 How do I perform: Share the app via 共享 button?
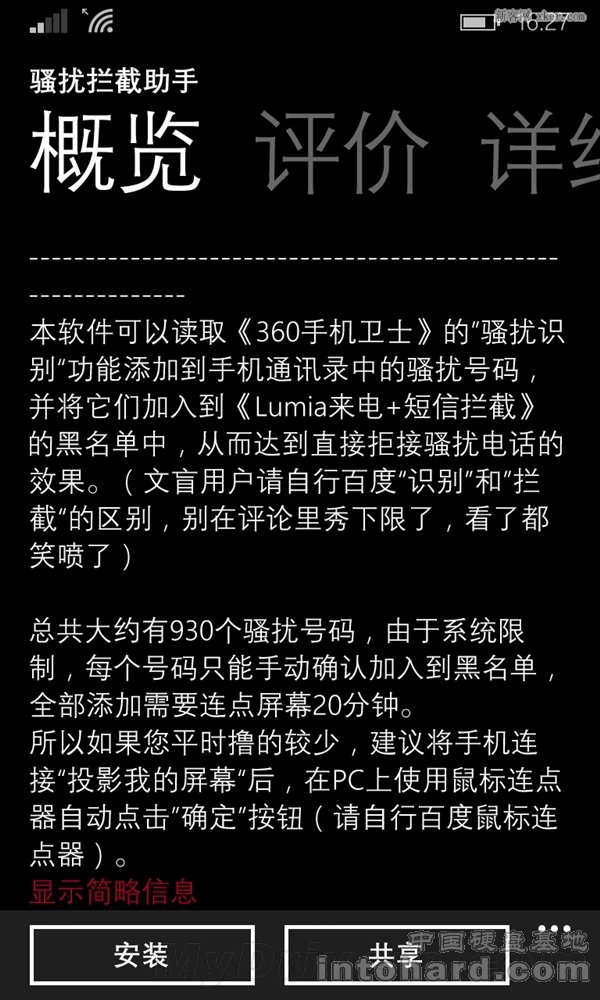click(x=396, y=954)
